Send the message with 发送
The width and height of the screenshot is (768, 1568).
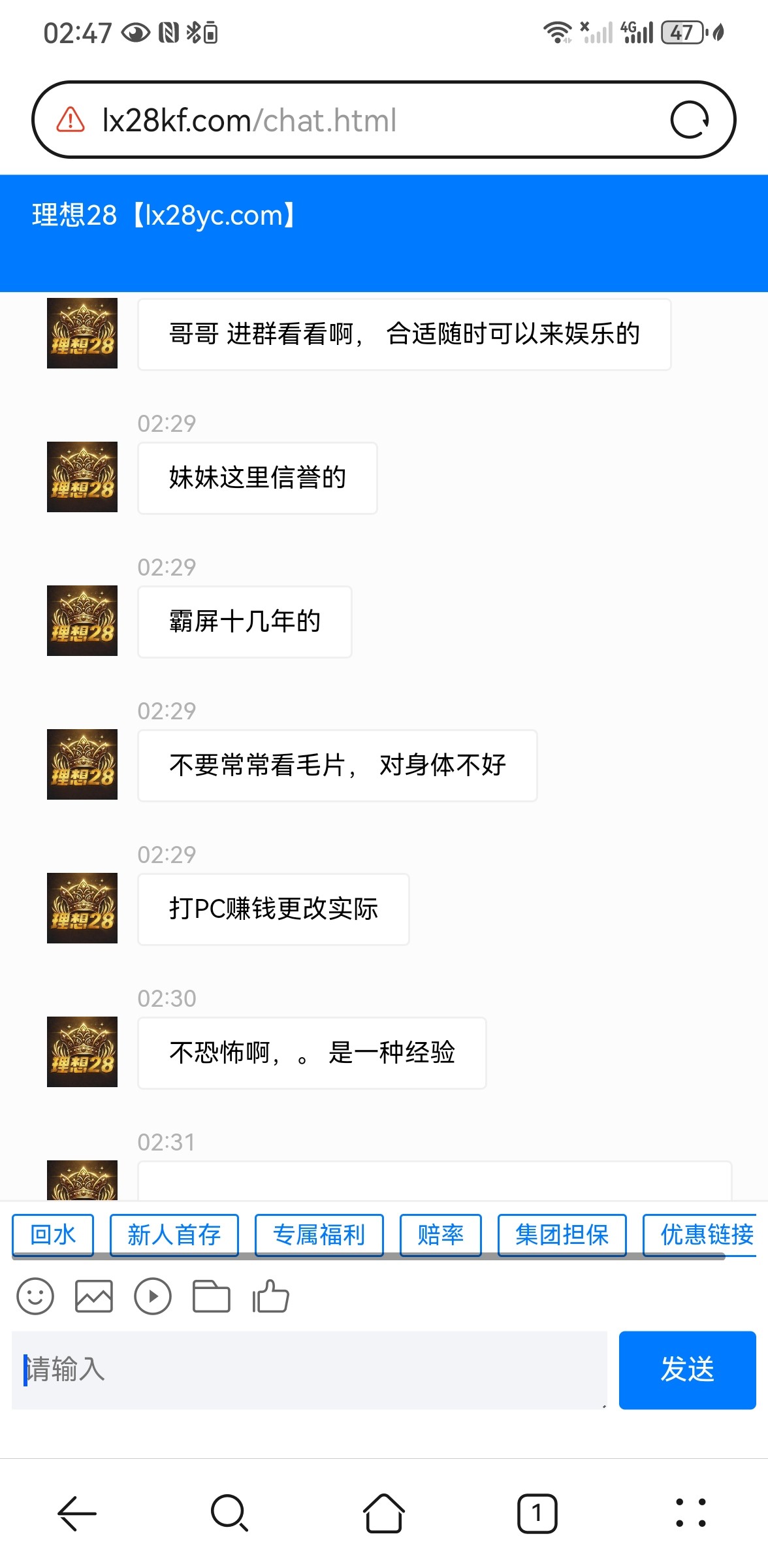point(687,1369)
